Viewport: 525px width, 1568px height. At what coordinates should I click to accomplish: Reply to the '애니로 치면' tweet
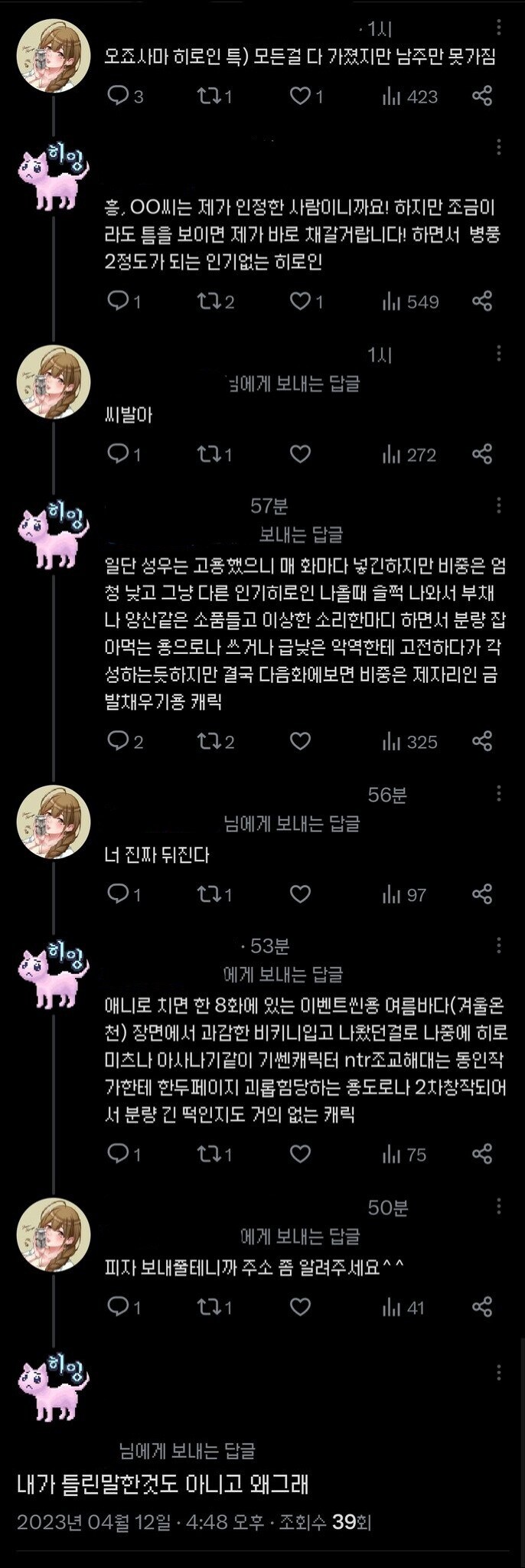118,1154
